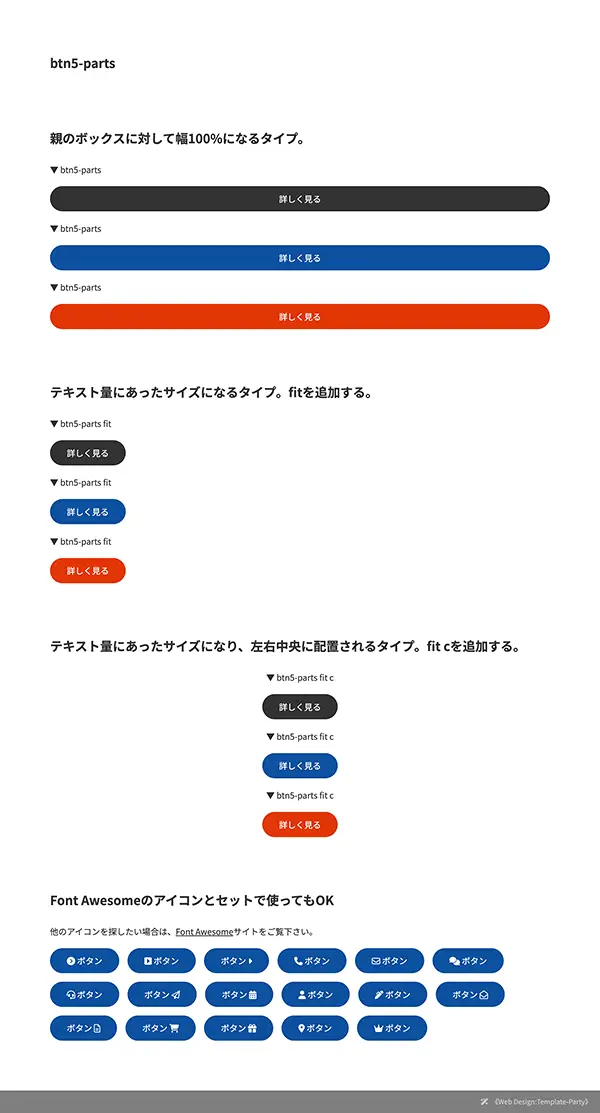Viewport: 600px width, 1113px height.
Task: Tap the red full-width 詳しく見る button
Action: pos(300,317)
